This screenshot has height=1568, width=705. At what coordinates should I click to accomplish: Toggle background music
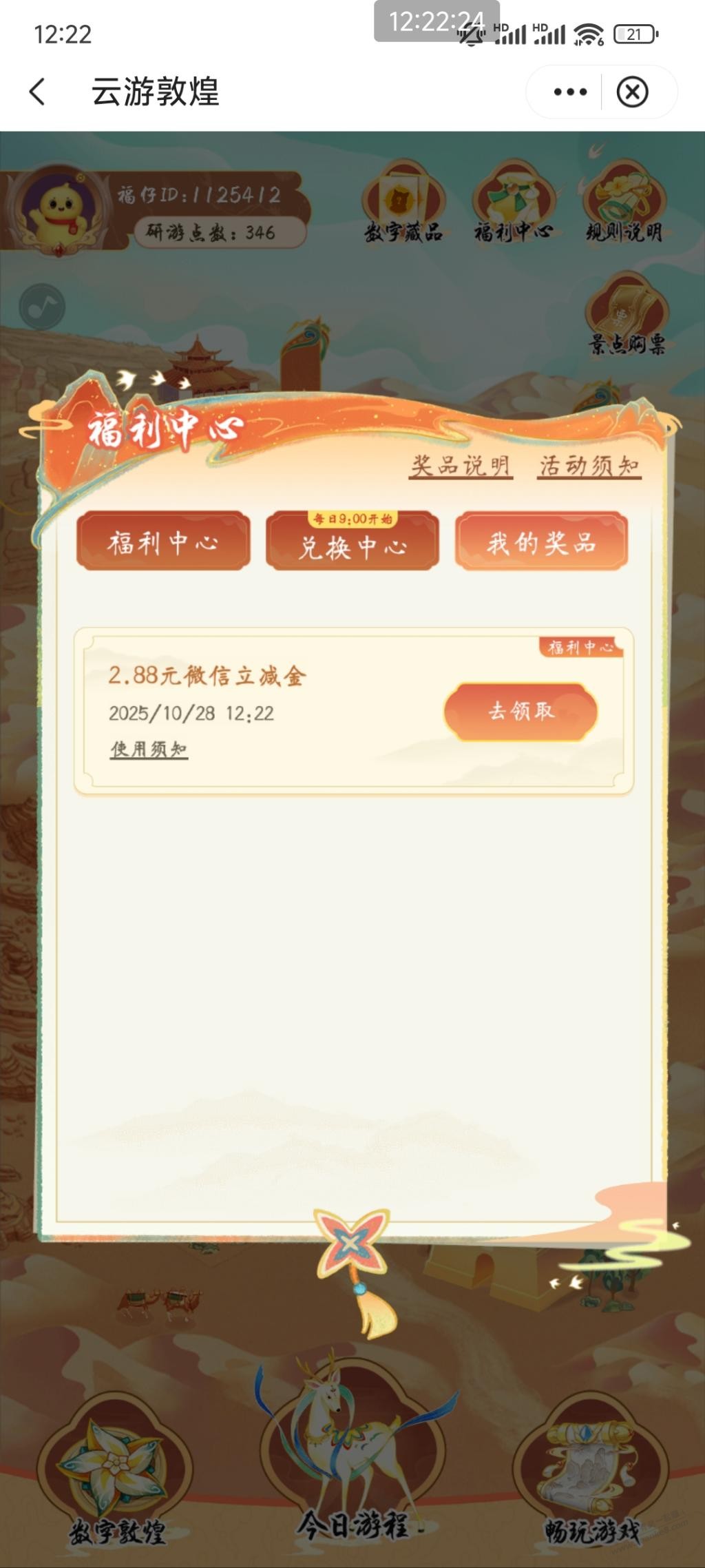[x=43, y=307]
